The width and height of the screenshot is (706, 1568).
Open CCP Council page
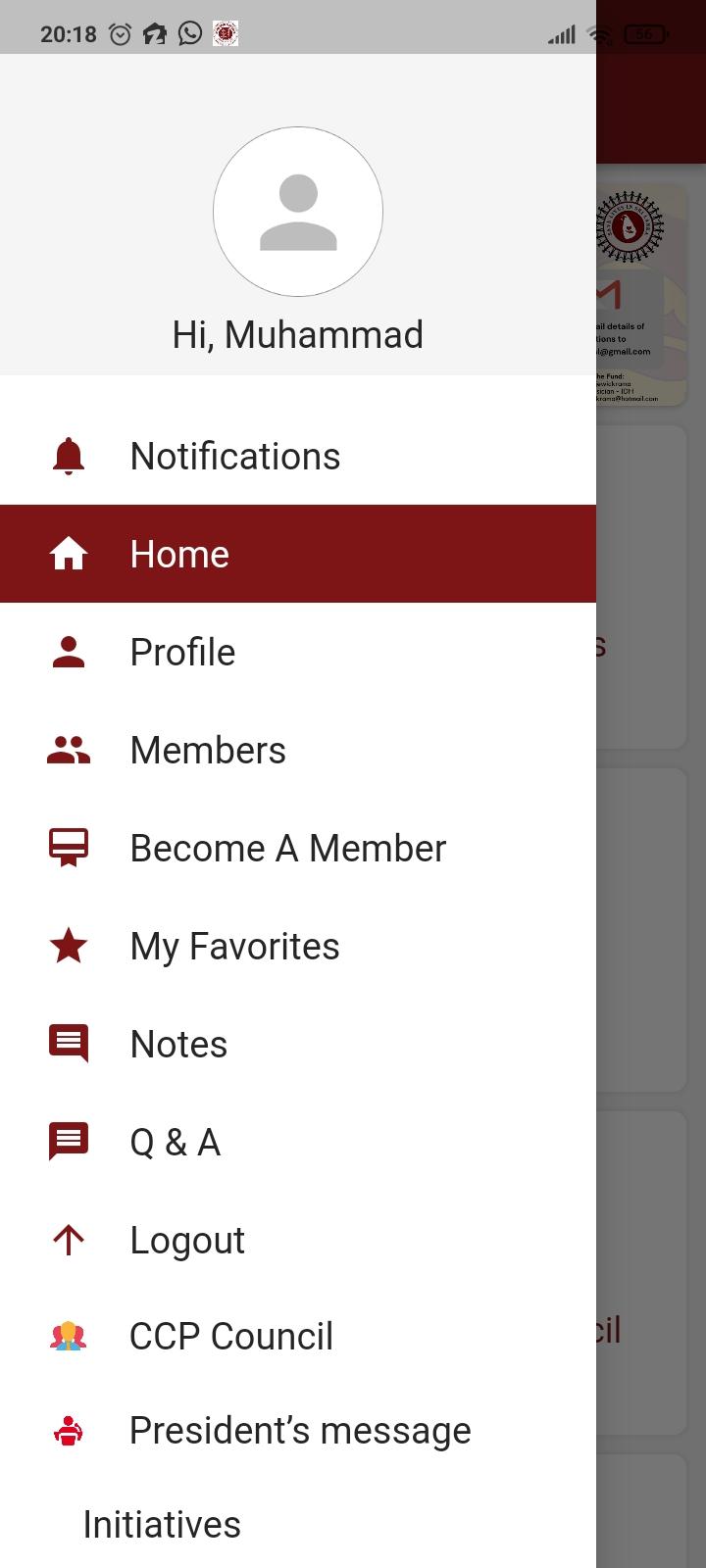pos(298,1336)
